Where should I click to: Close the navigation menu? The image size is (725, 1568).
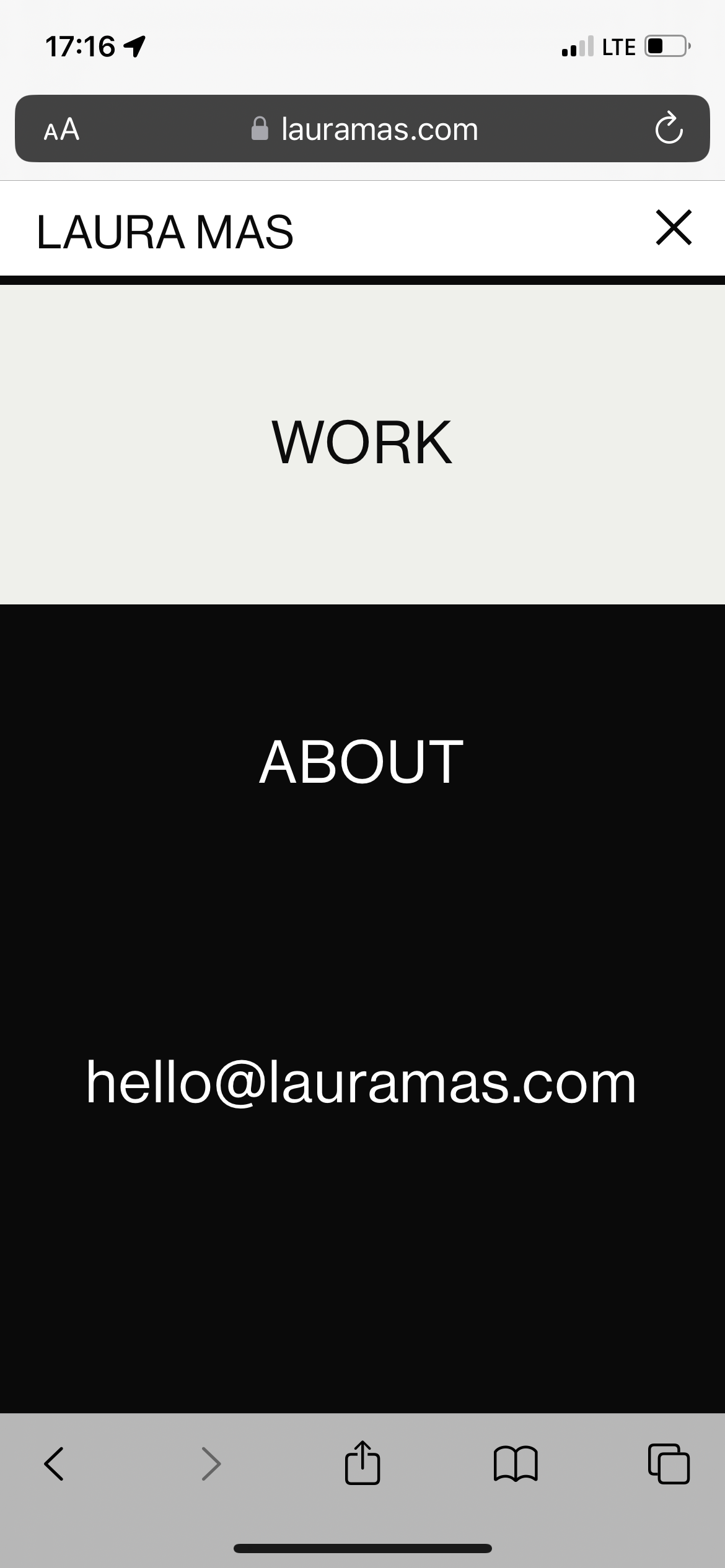(673, 229)
